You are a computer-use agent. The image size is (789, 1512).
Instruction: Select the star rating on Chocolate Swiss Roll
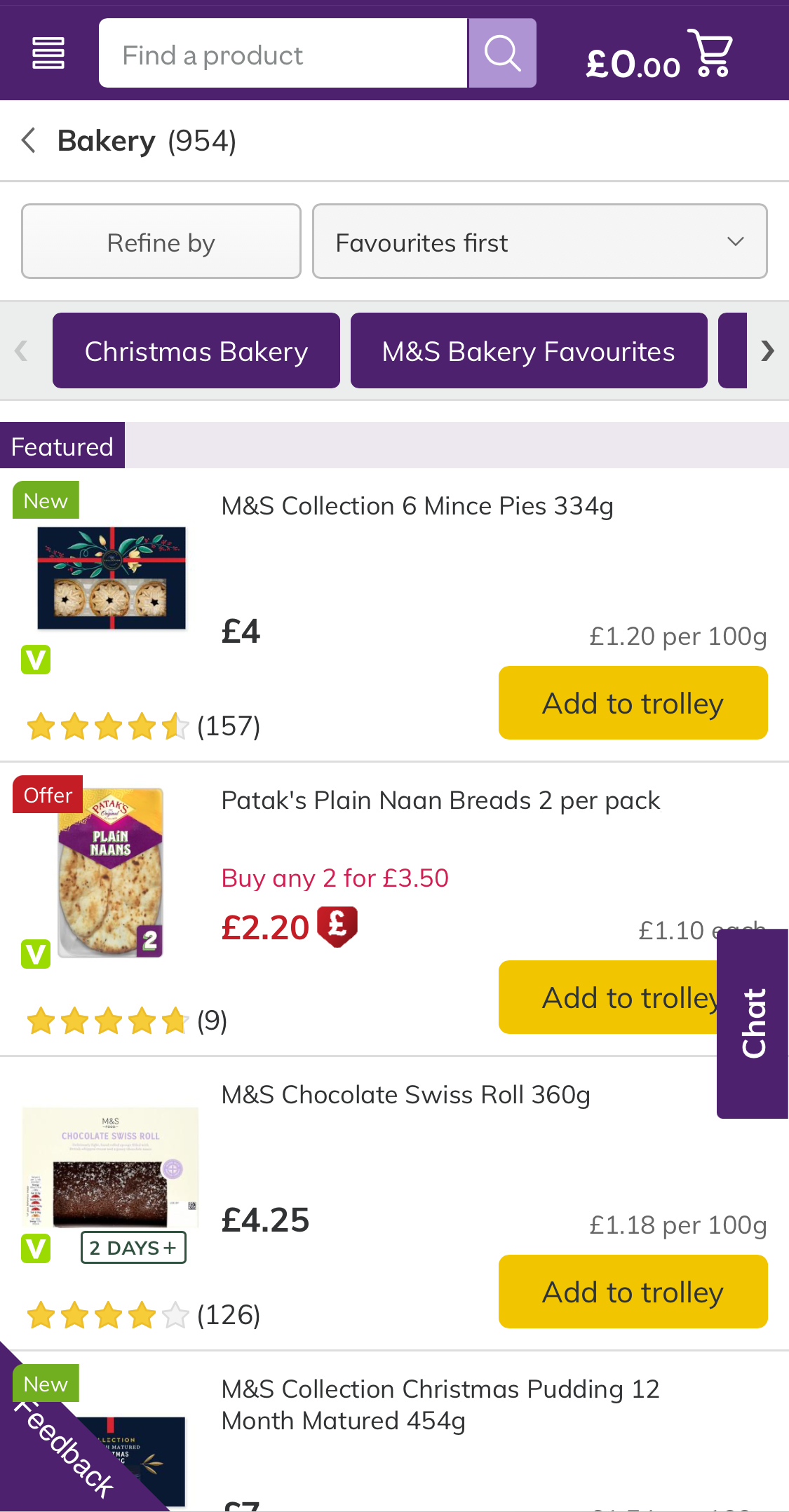click(105, 1314)
